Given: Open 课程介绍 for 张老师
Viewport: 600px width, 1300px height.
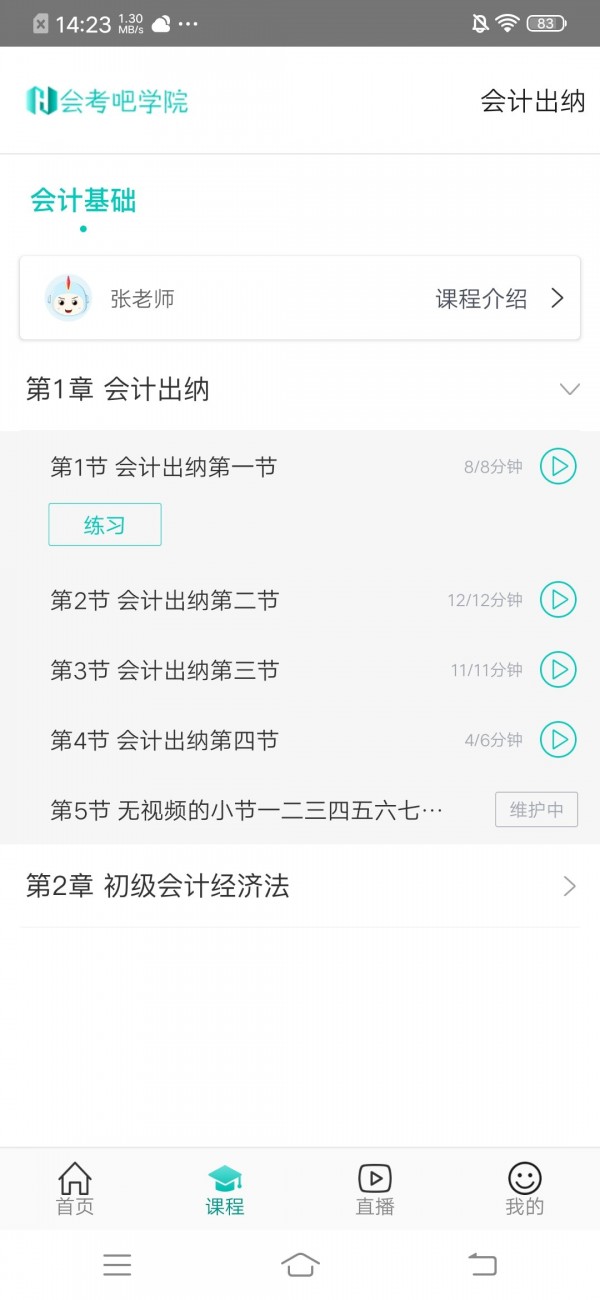Looking at the screenshot, I should [499, 298].
